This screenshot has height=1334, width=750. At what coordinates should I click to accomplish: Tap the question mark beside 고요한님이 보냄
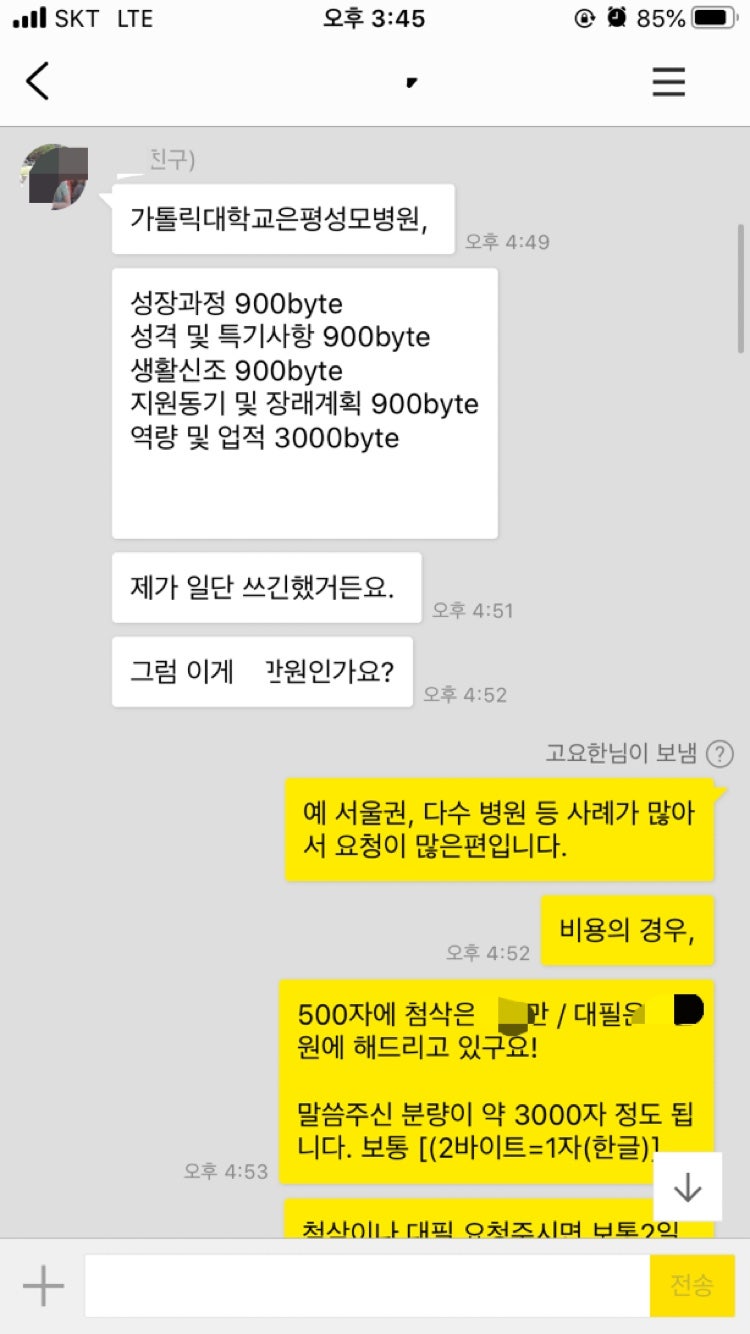(x=720, y=754)
